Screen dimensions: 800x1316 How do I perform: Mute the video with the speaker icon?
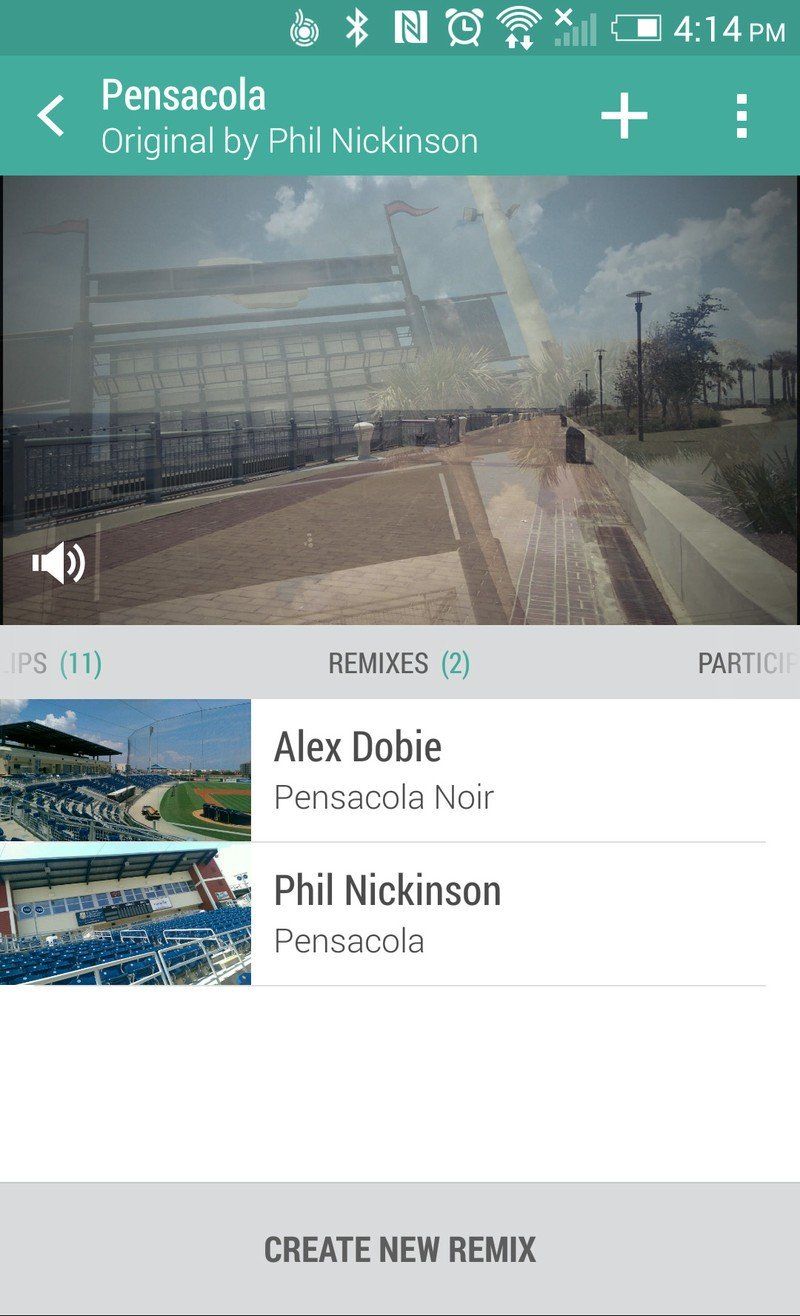(59, 564)
